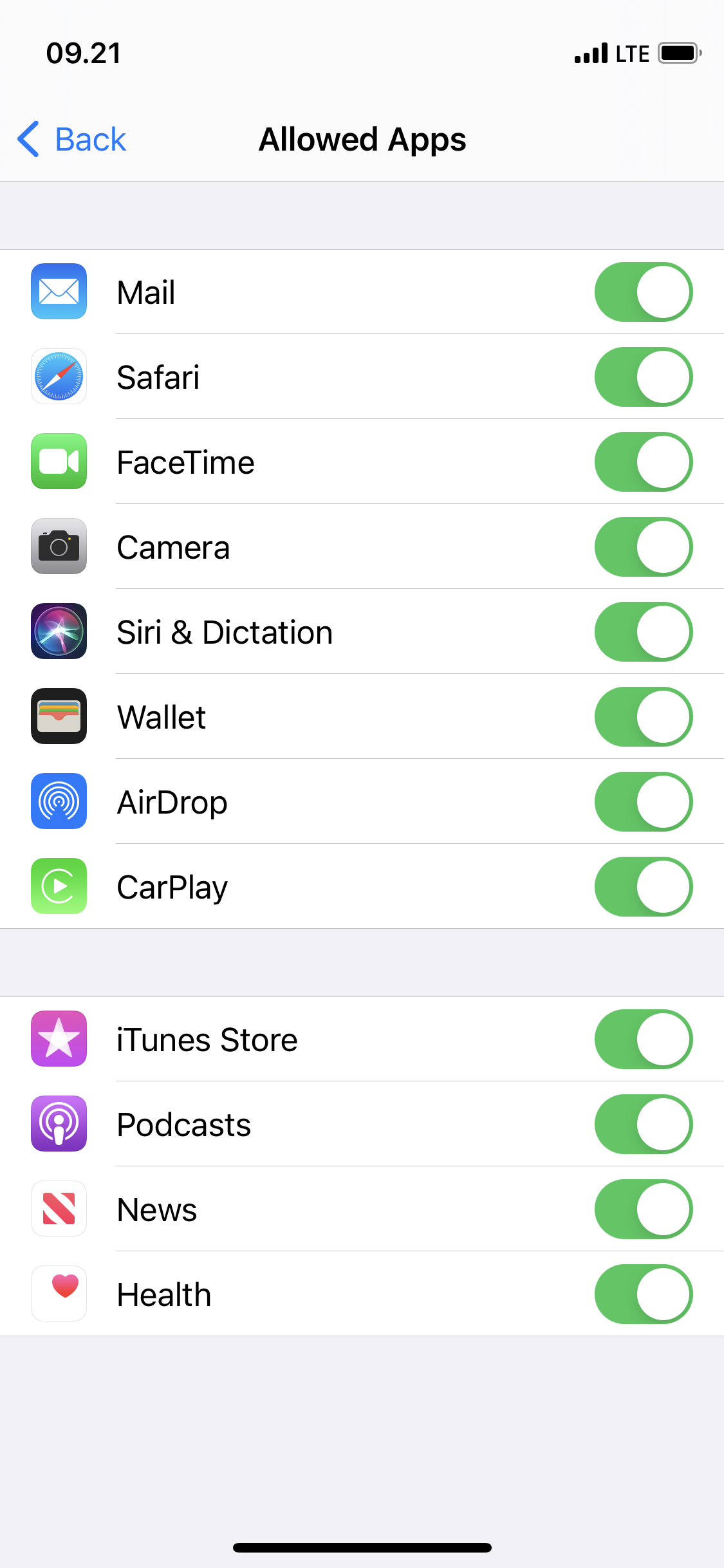Disable the Podcasts app toggle
724x1568 pixels.
pyautogui.click(x=643, y=1125)
